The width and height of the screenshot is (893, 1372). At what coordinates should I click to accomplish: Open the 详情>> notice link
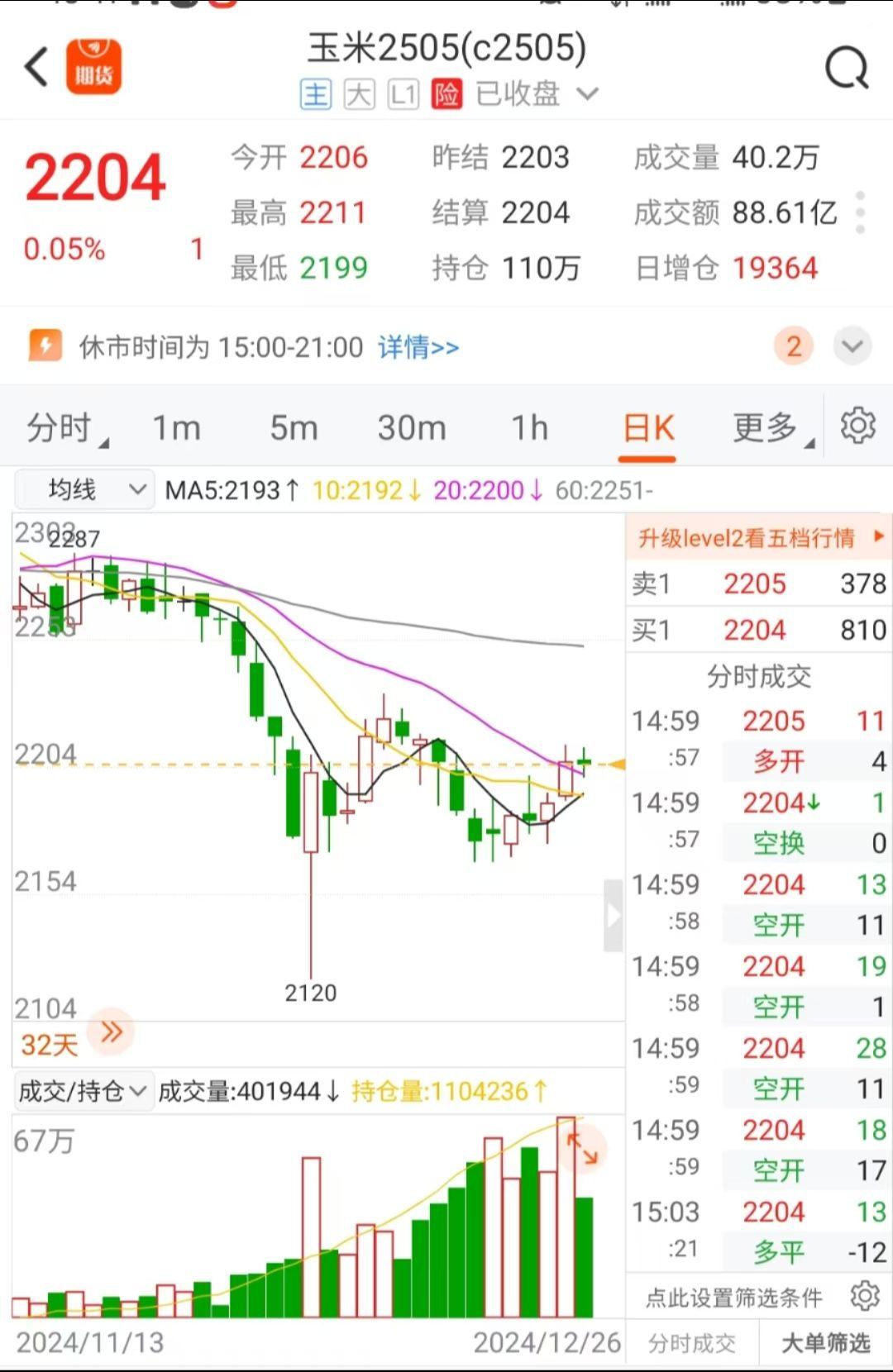point(418,347)
